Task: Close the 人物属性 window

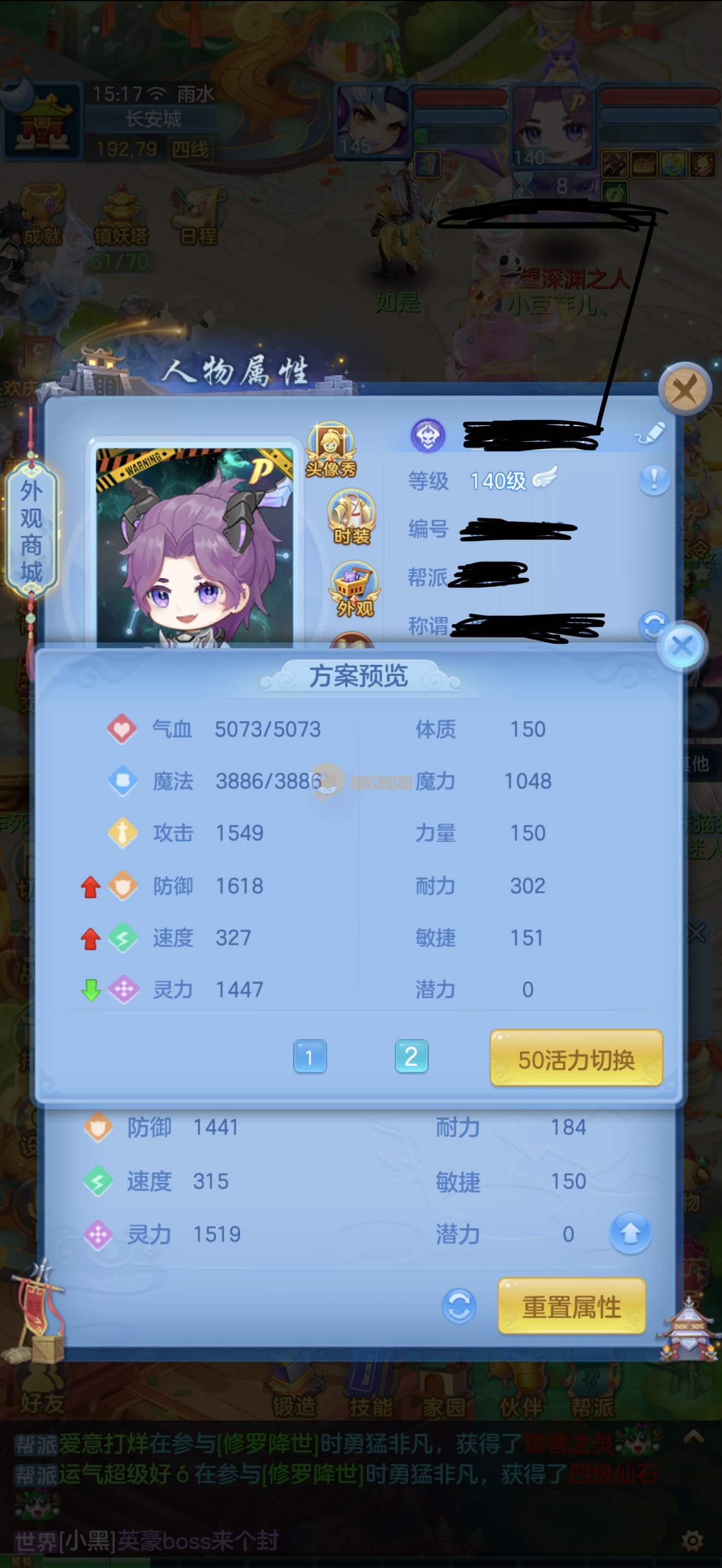Action: pos(685,389)
